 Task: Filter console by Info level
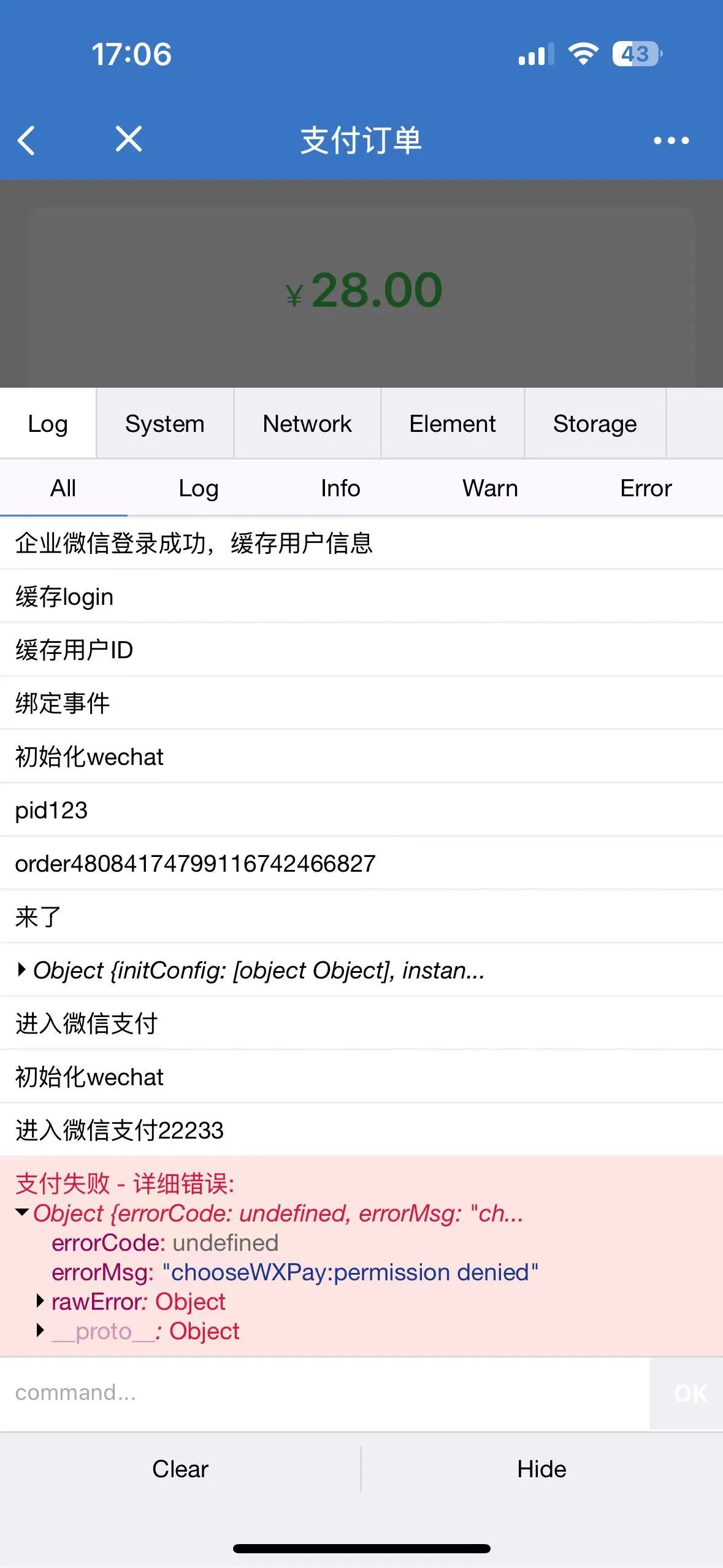click(x=340, y=488)
